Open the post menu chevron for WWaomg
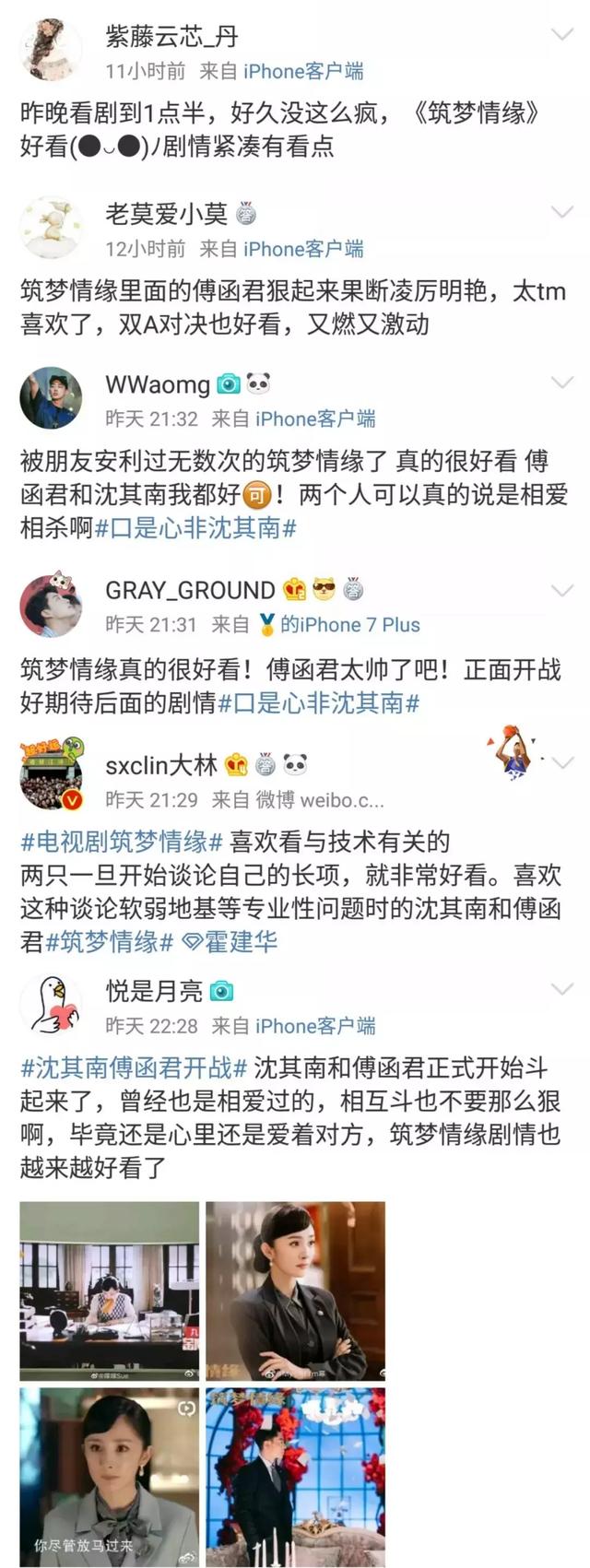This screenshot has height=1568, width=590. coord(561,383)
